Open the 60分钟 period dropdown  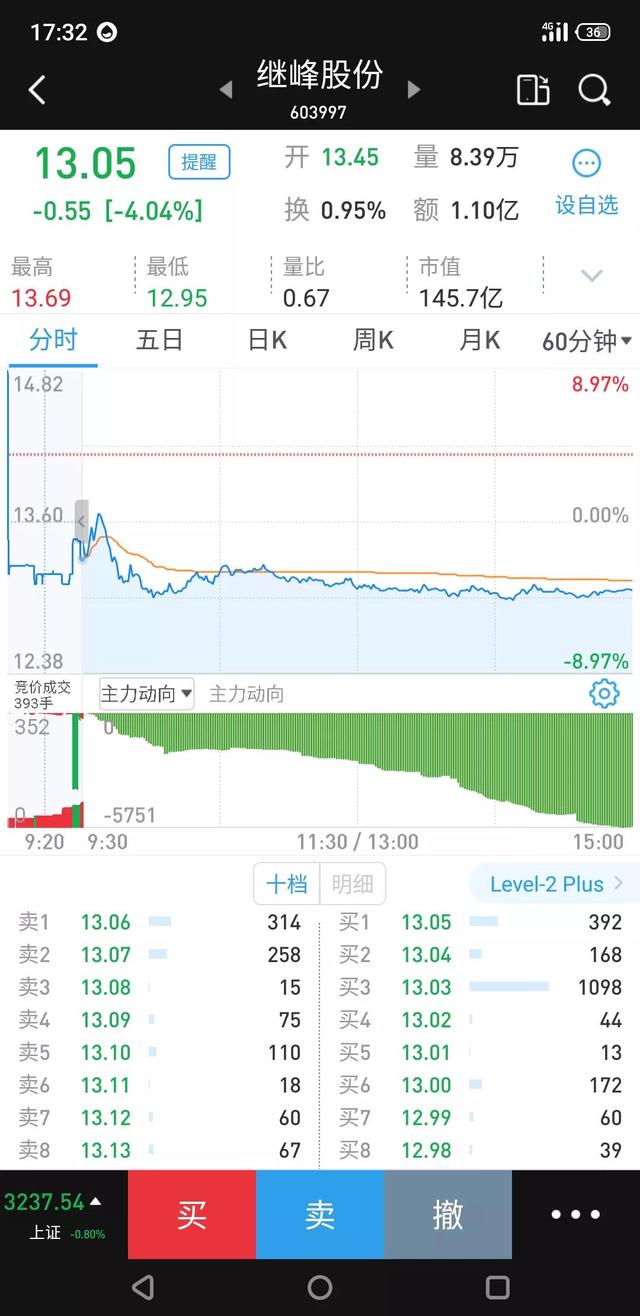(586, 341)
